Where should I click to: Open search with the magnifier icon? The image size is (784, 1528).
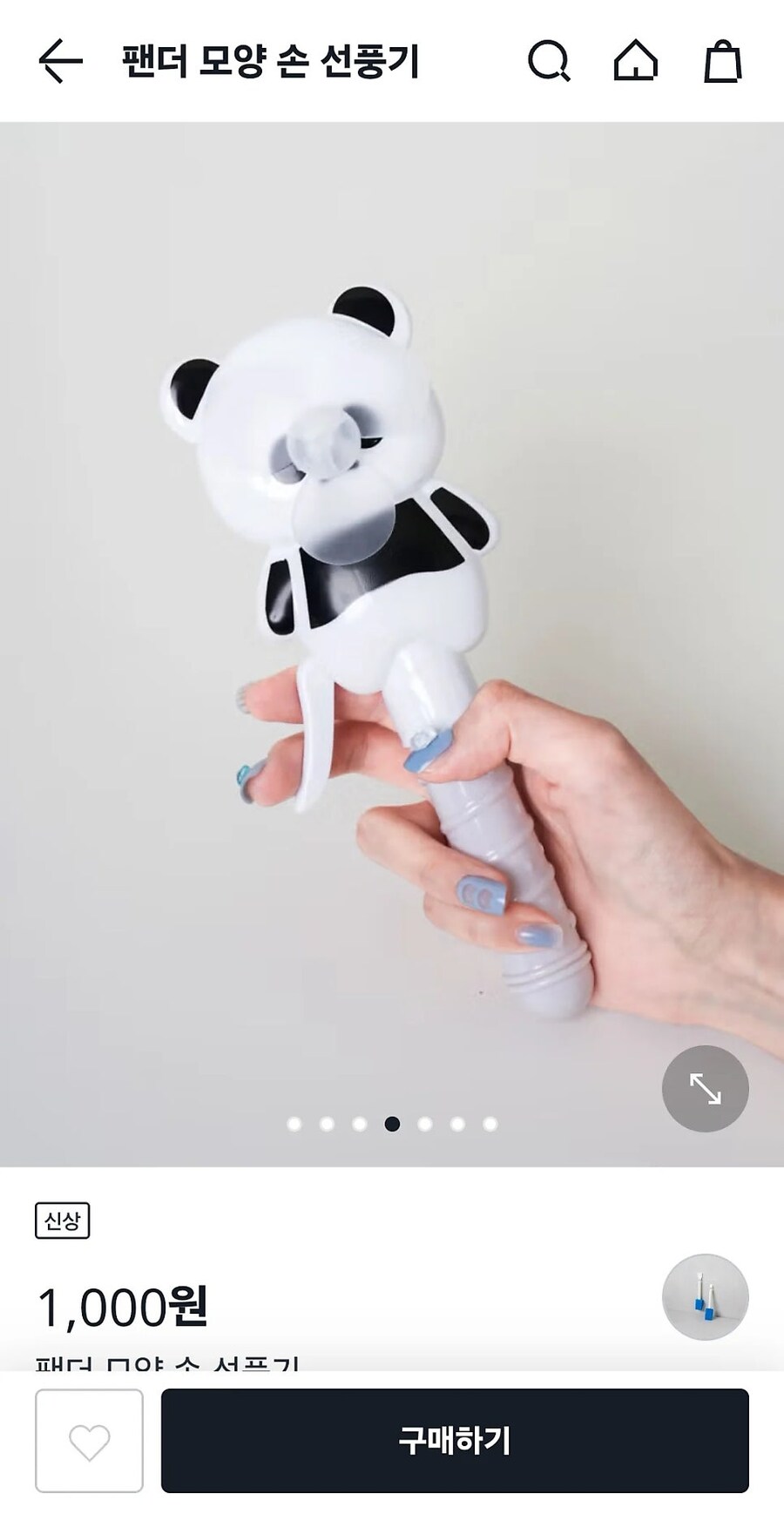pyautogui.click(x=549, y=61)
